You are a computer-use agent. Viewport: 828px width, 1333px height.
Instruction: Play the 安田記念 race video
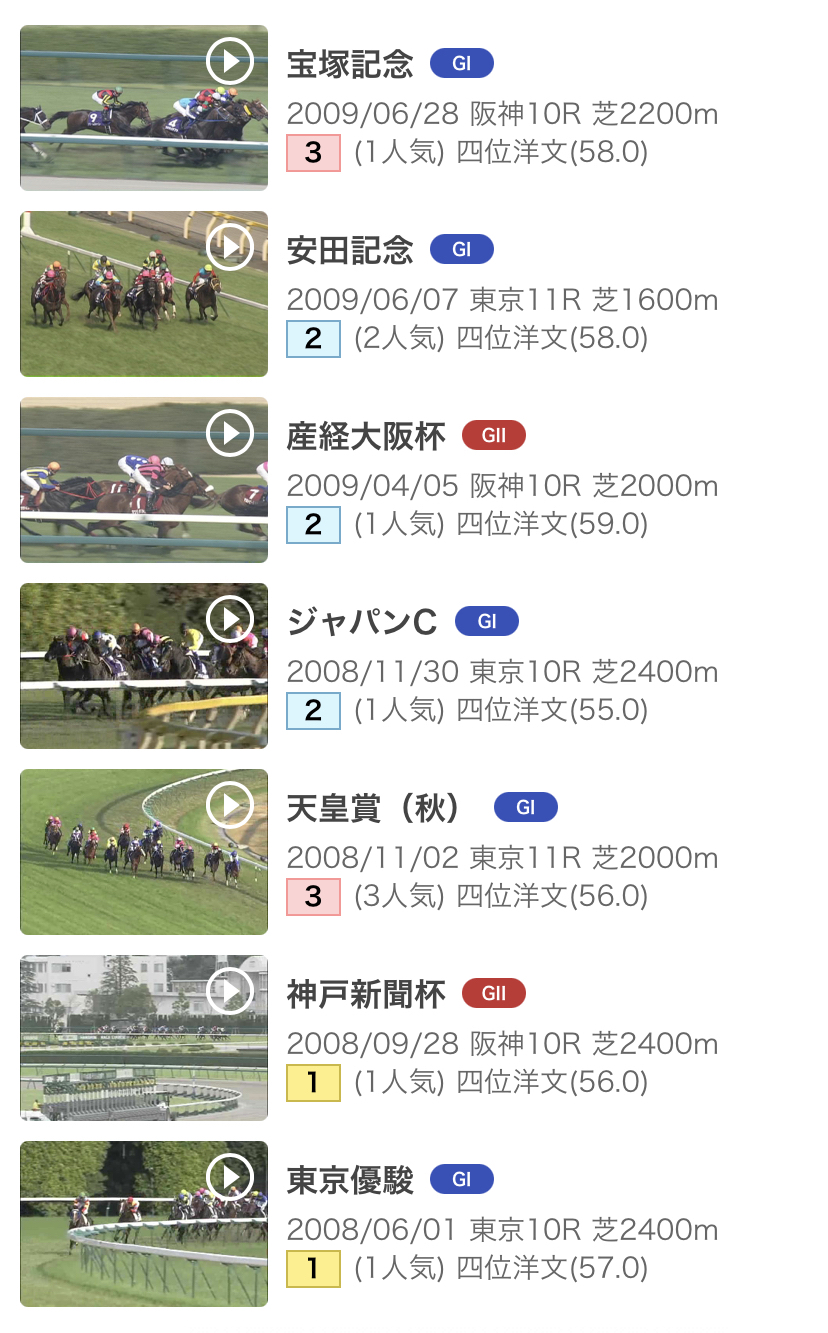230,247
